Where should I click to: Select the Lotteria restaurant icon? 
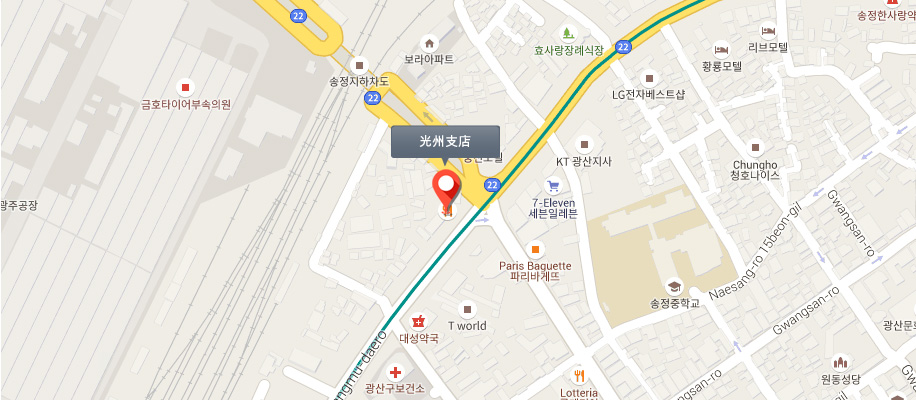coord(578,375)
